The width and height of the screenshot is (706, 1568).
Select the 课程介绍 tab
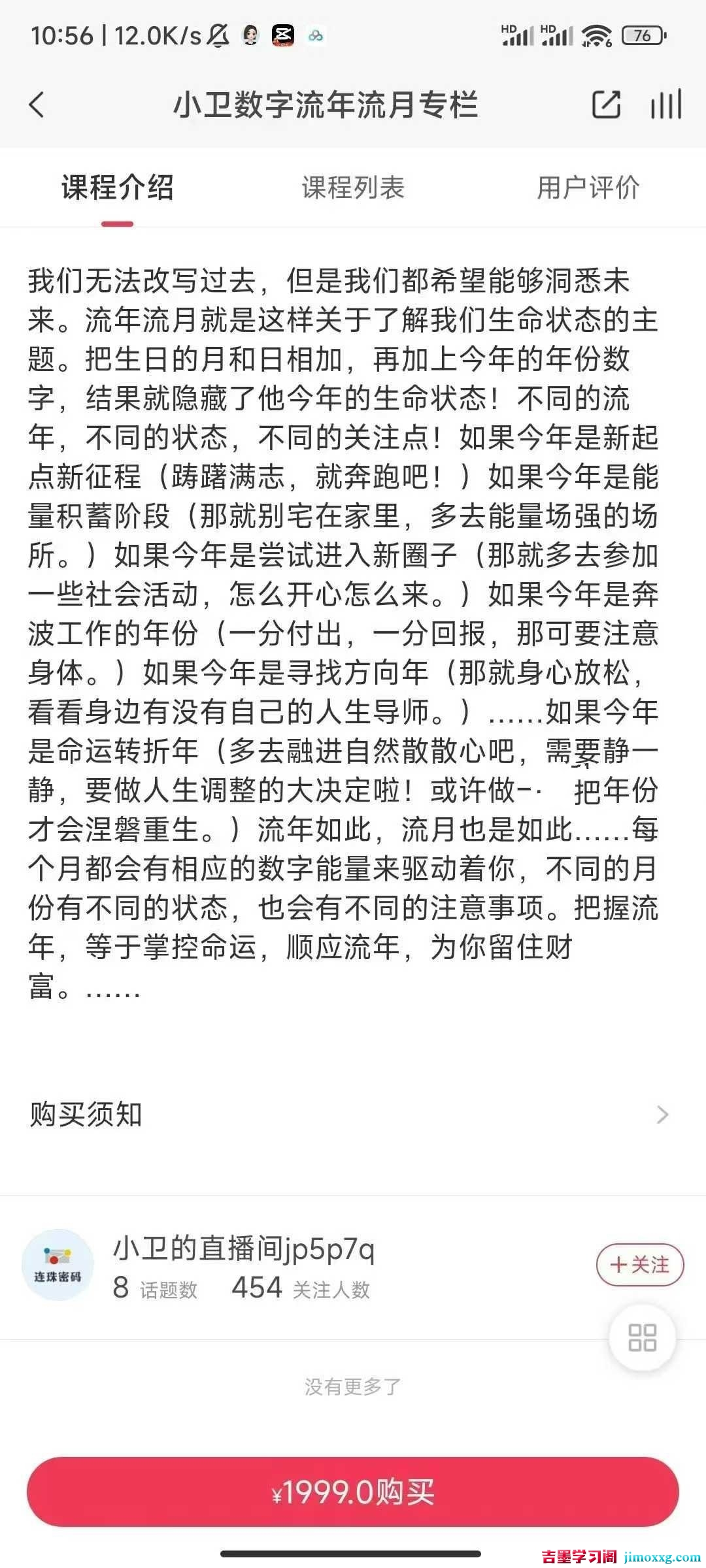point(118,188)
